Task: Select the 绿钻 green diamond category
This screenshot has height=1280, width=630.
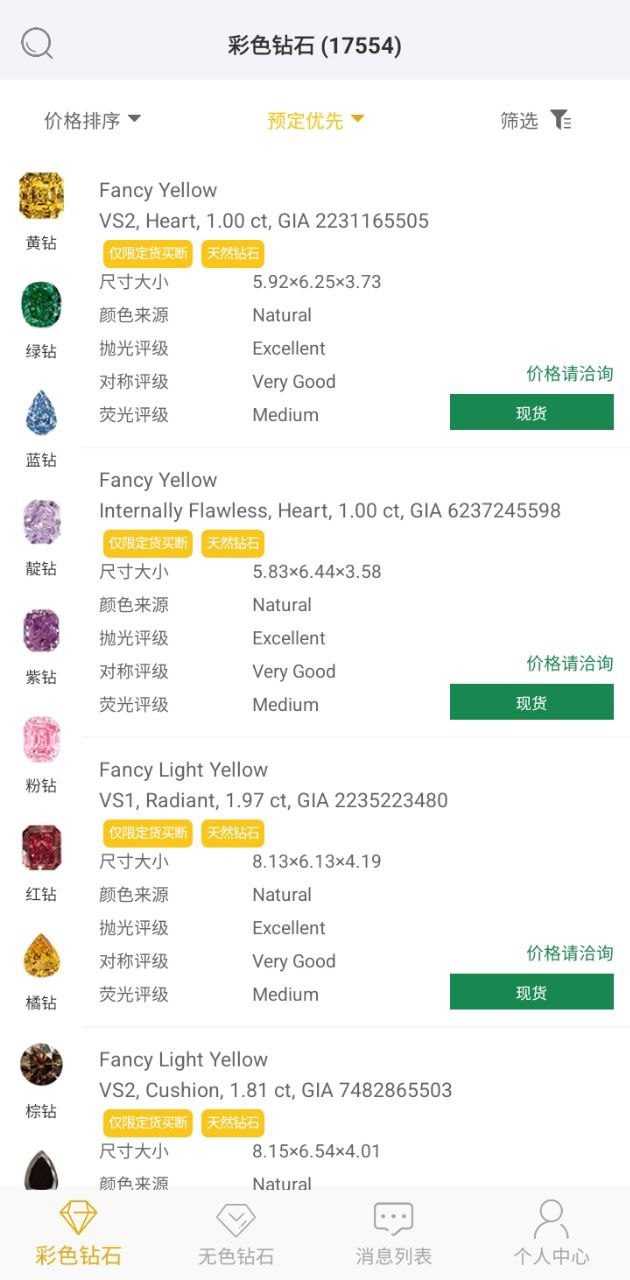Action: (x=41, y=319)
